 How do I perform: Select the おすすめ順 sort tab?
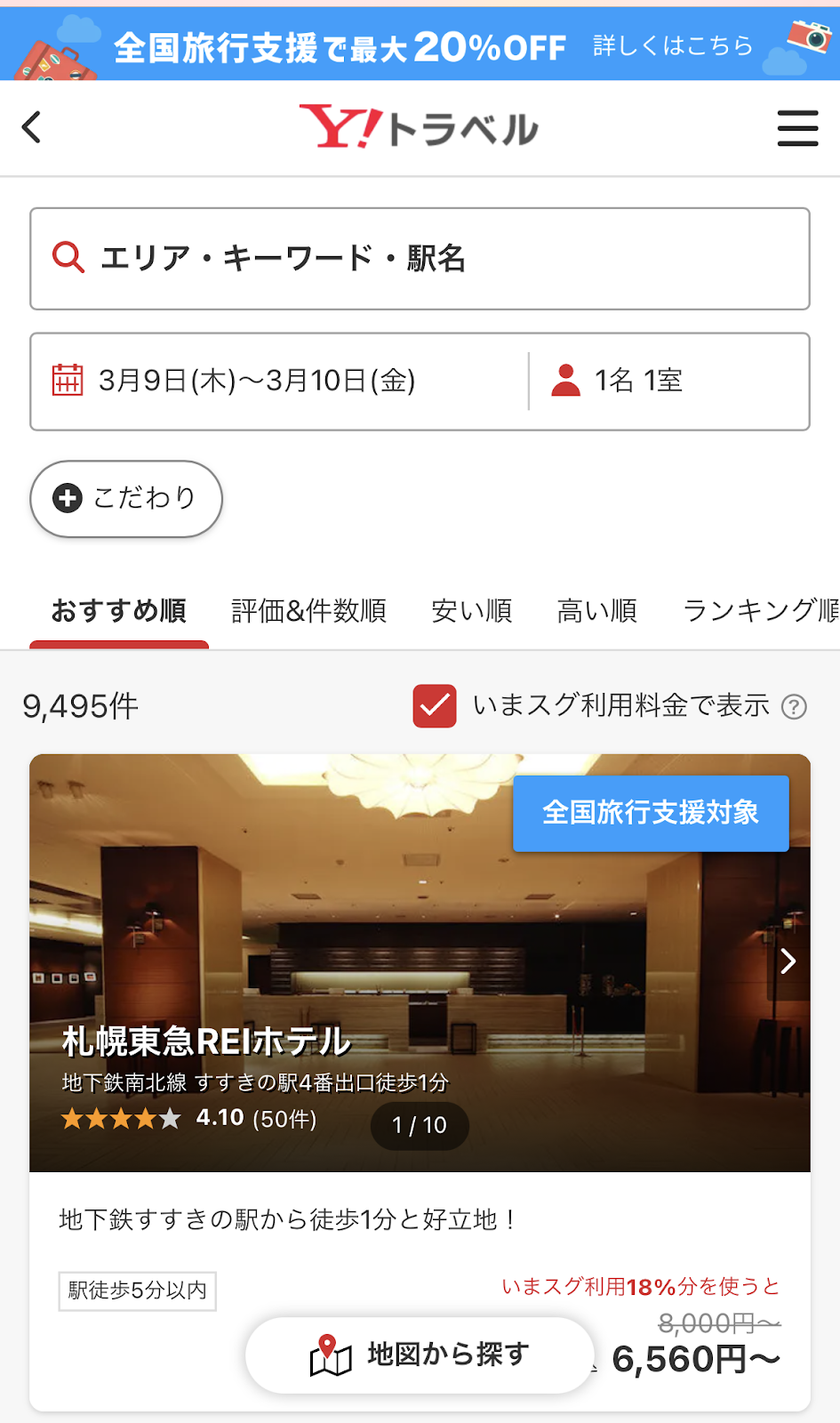click(119, 611)
